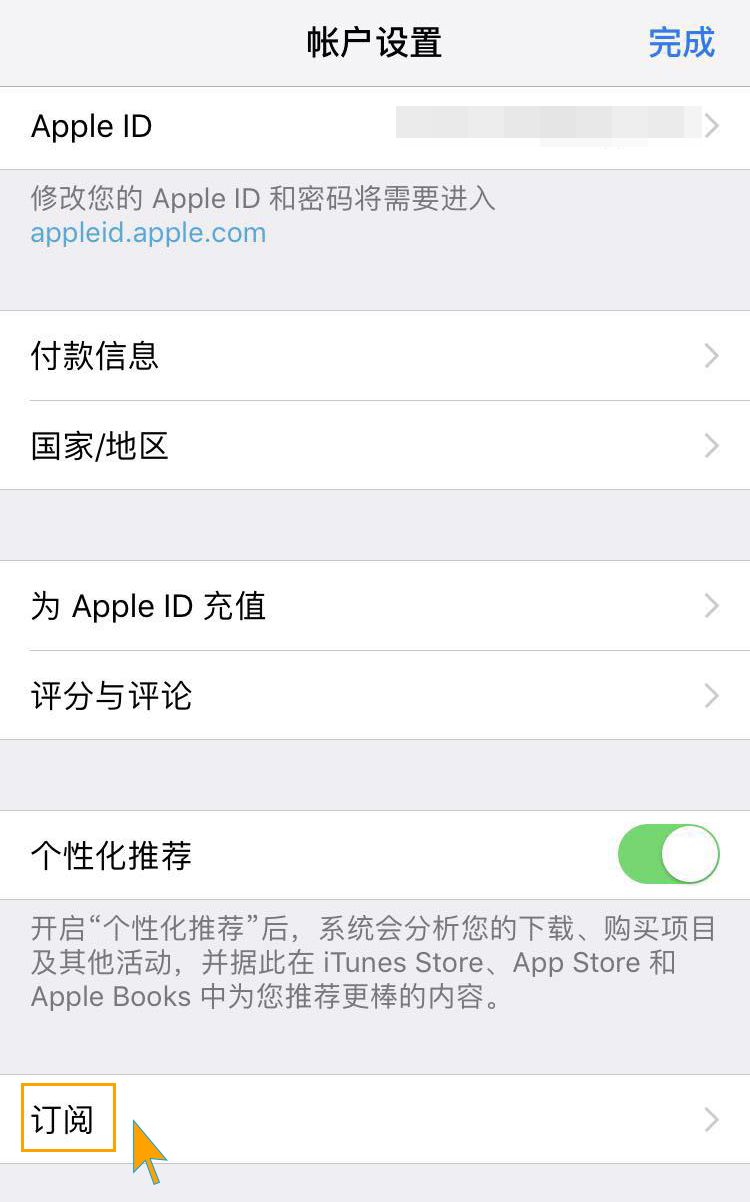Open 付款信息 payment settings
Screen dimensions: 750x1202
pos(375,356)
